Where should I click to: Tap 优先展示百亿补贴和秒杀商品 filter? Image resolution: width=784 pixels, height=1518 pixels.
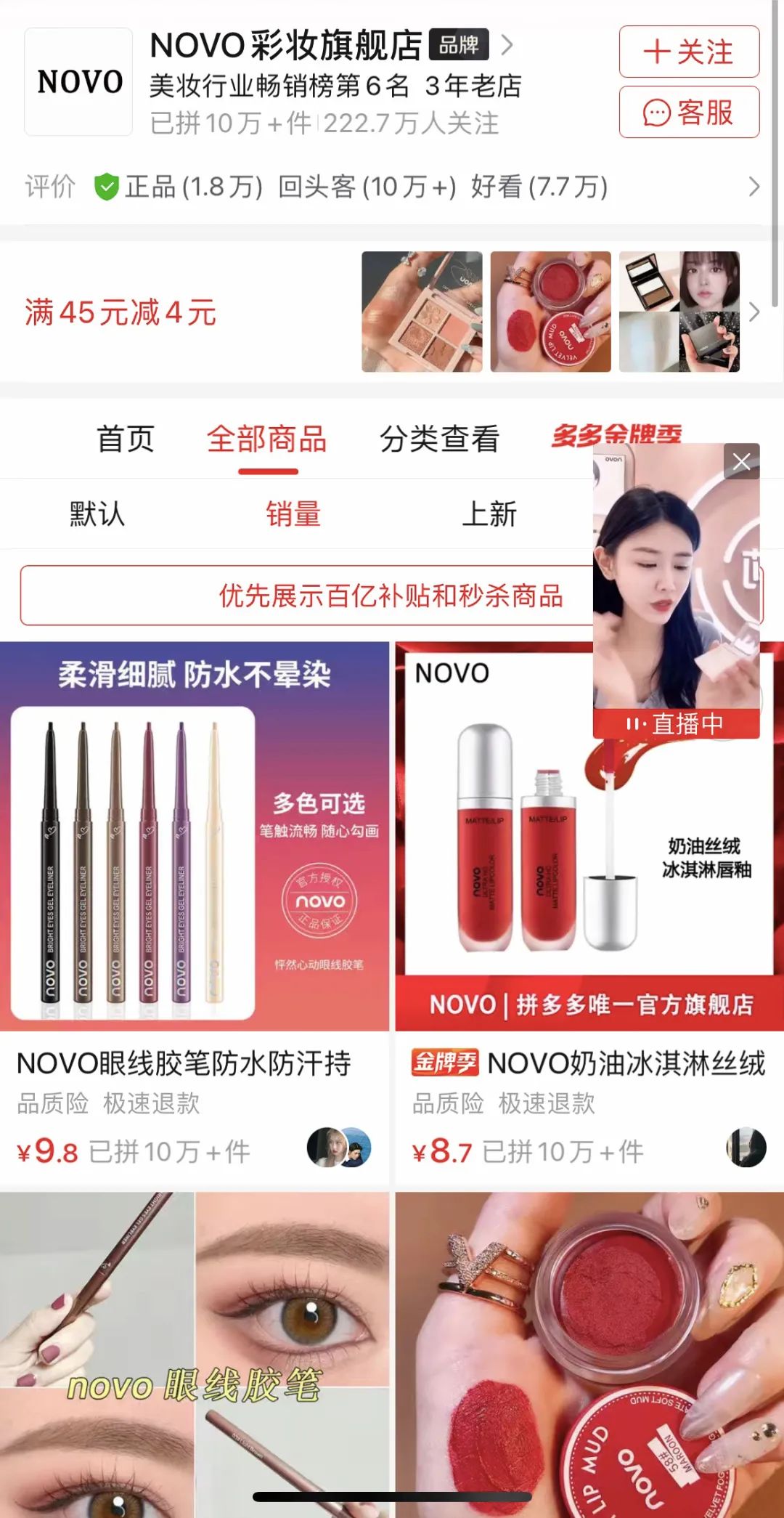(305, 596)
